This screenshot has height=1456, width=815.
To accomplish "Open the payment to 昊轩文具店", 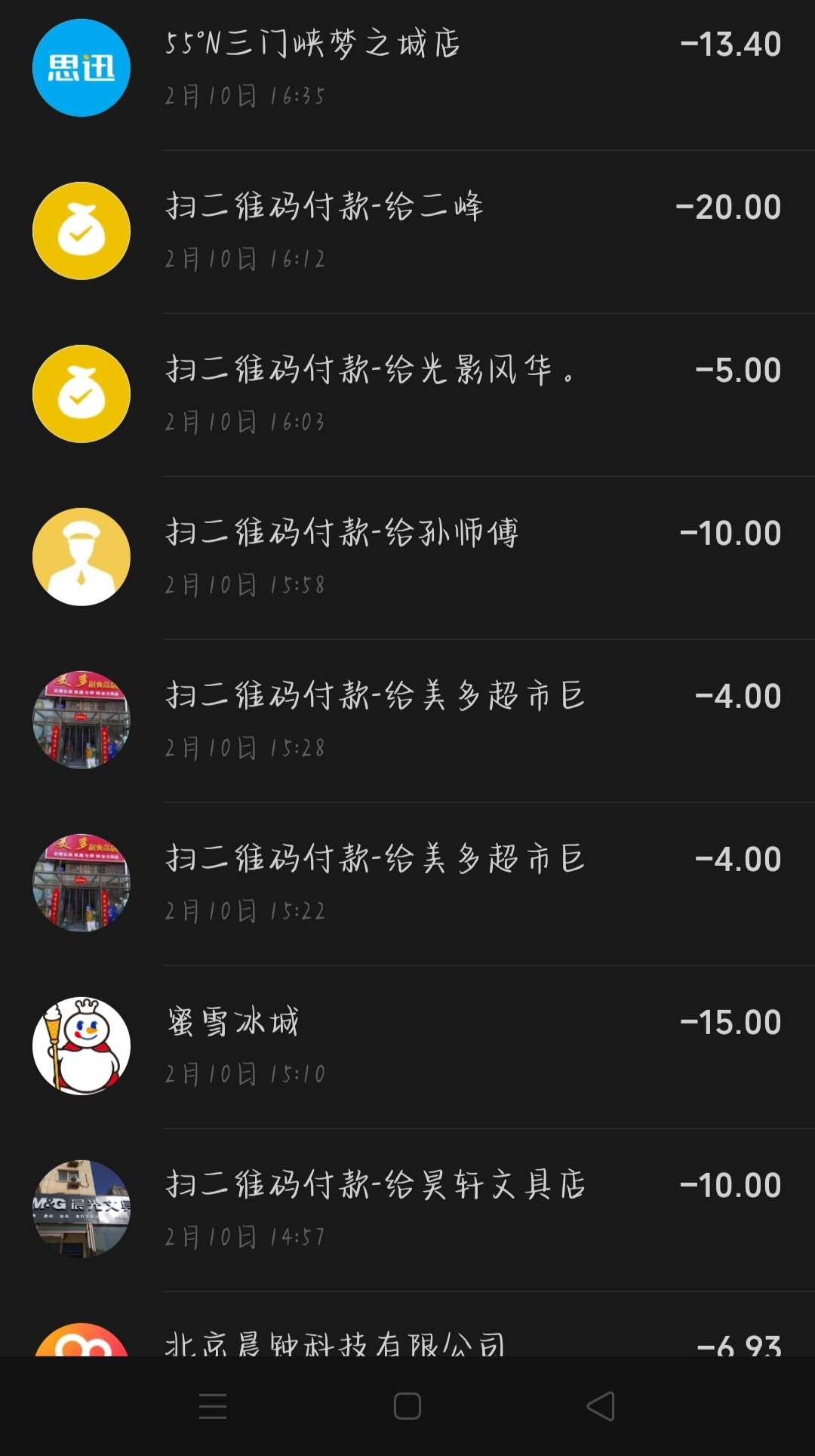I will [x=407, y=1209].
